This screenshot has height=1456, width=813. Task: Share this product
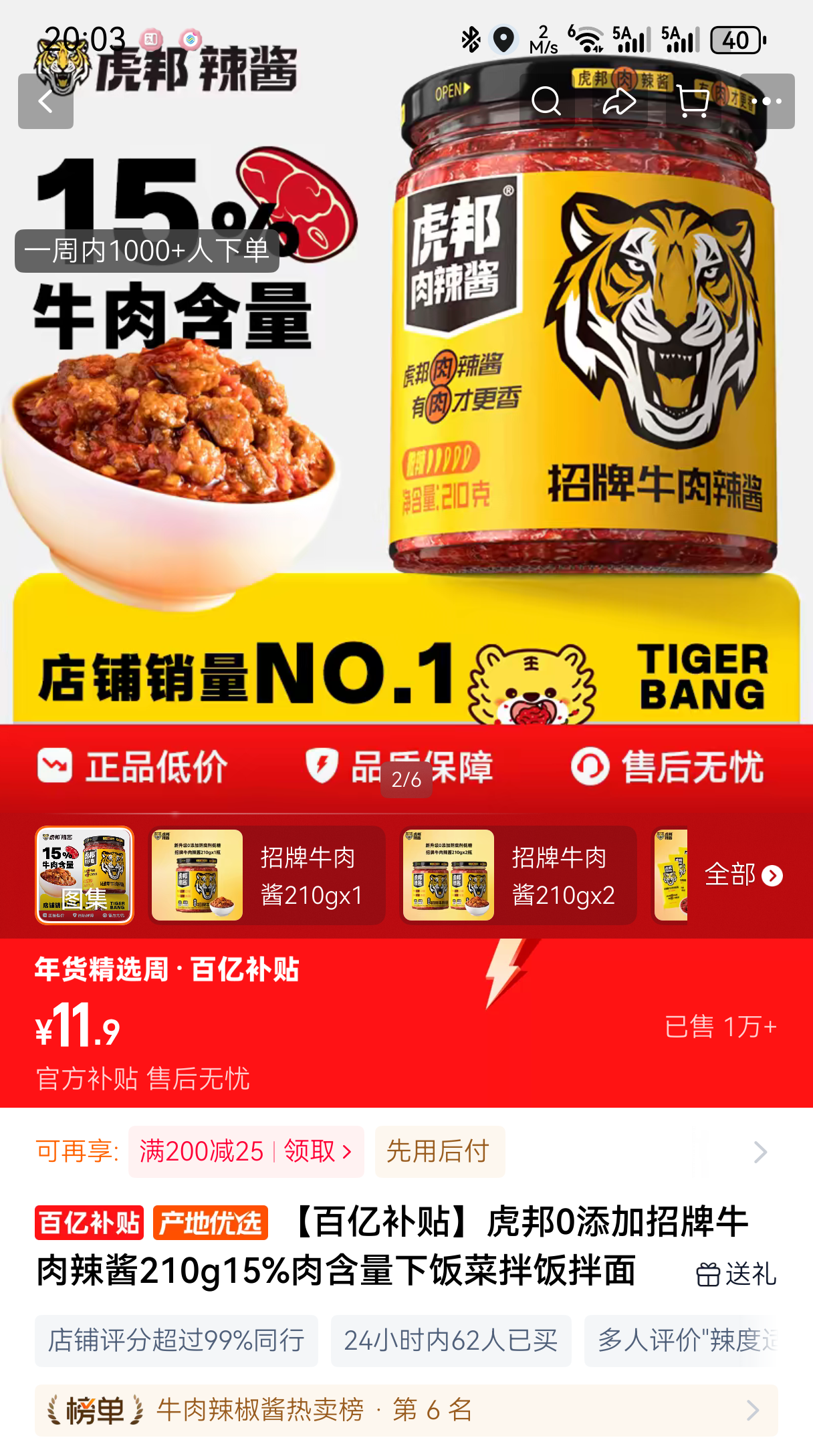click(x=619, y=102)
